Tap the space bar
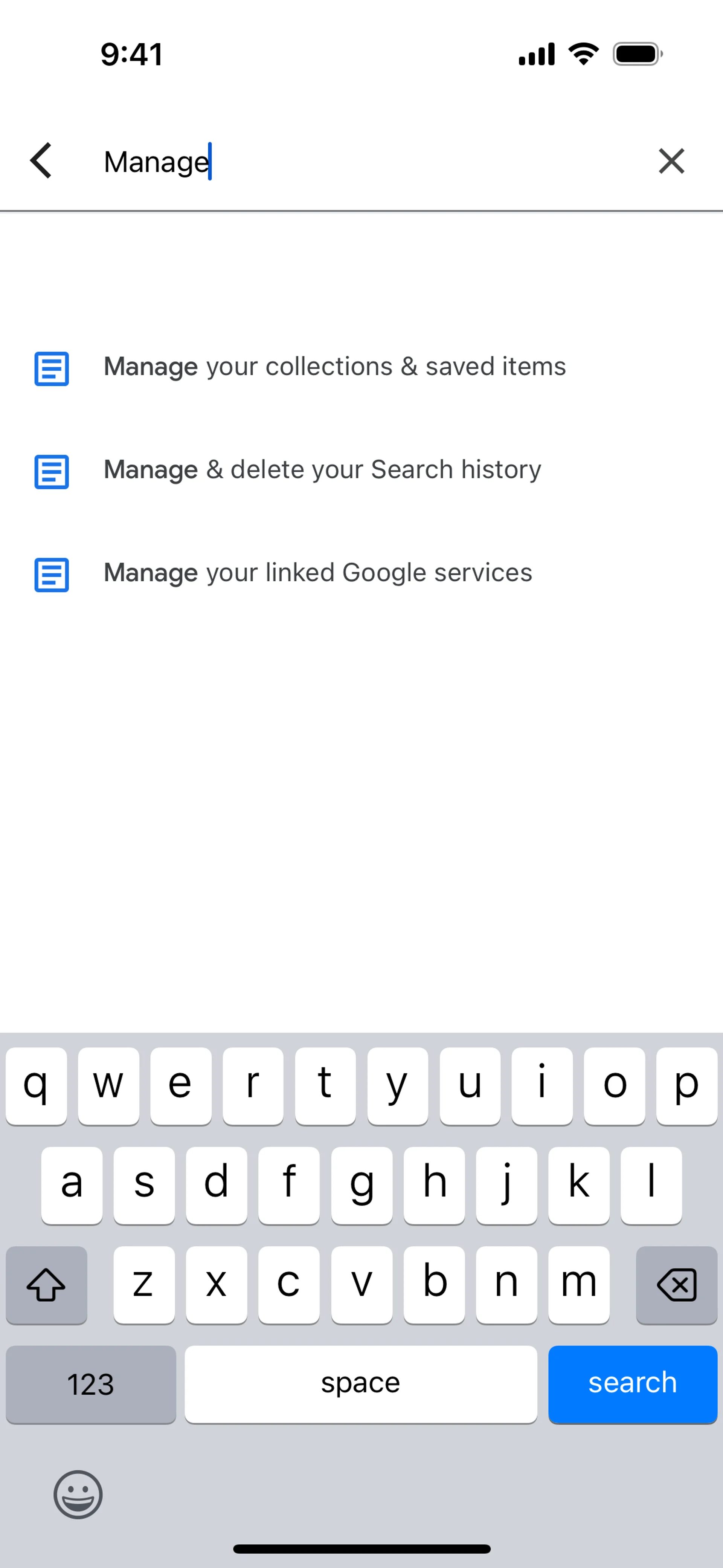Viewport: 723px width, 1568px height. pos(360,1383)
